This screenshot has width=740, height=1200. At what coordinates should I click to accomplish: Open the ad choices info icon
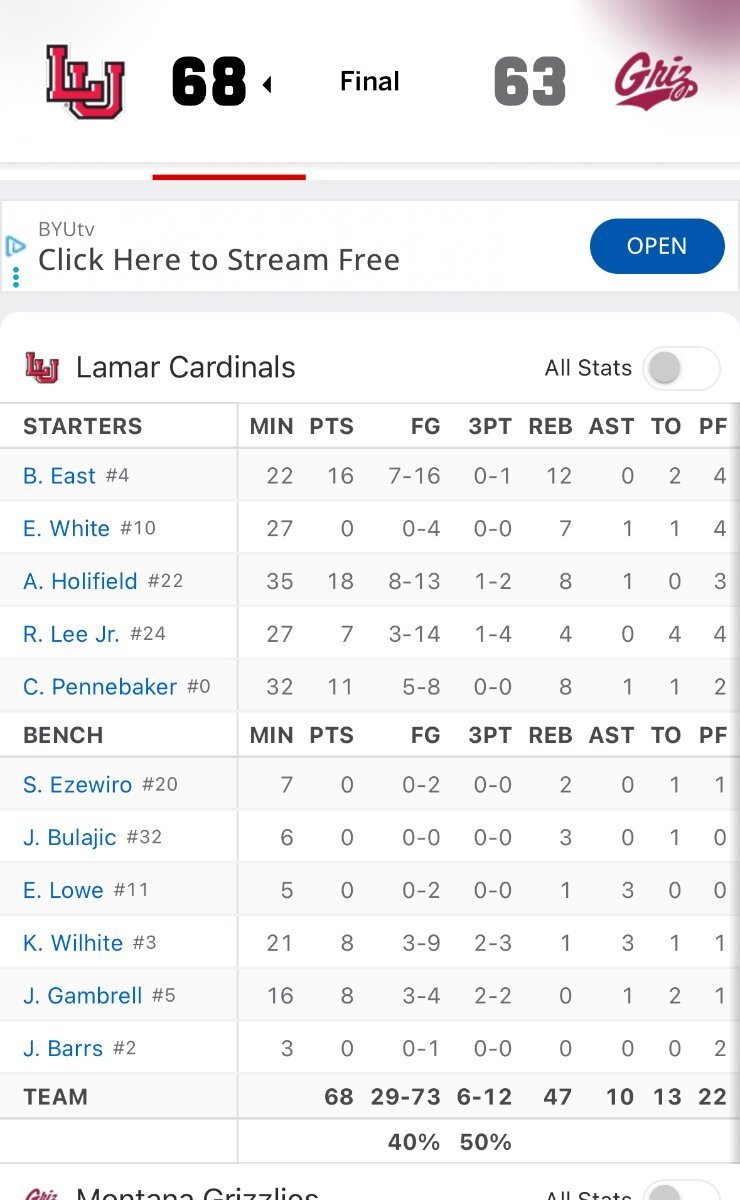14,245
